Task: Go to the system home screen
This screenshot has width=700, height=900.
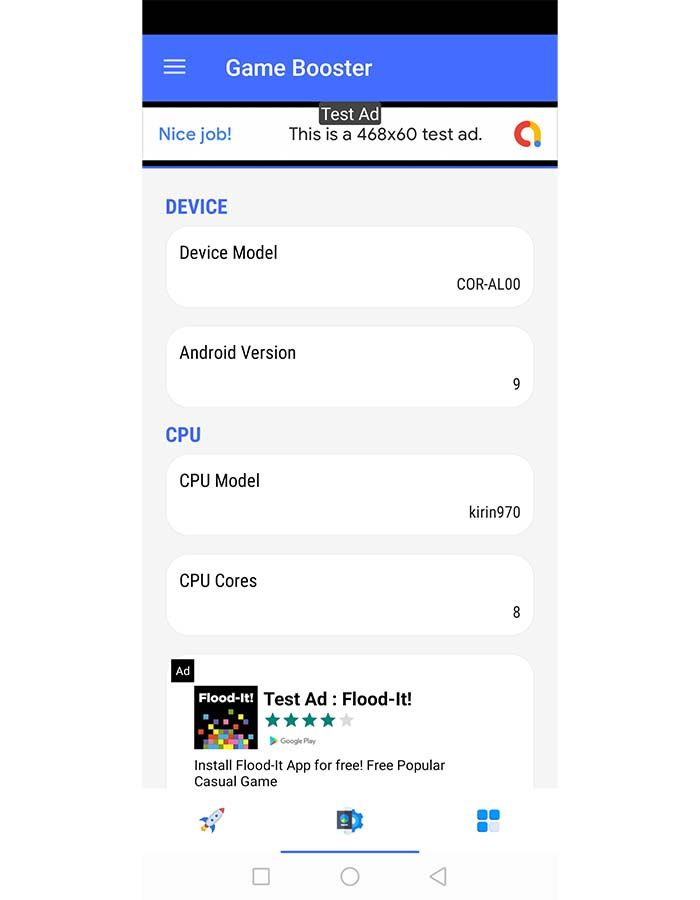Action: (x=350, y=877)
